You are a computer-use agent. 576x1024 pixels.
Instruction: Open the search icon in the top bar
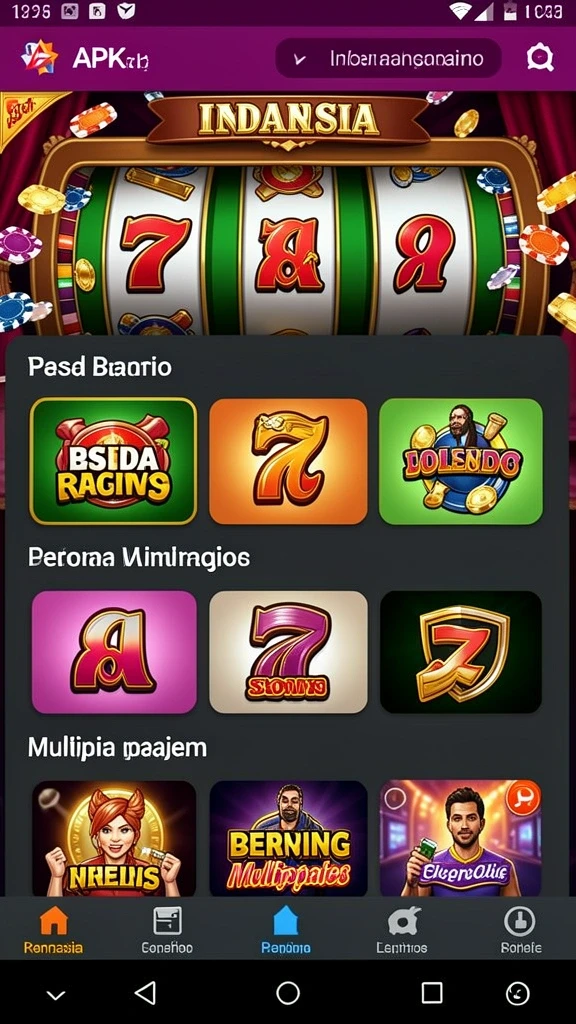point(540,58)
